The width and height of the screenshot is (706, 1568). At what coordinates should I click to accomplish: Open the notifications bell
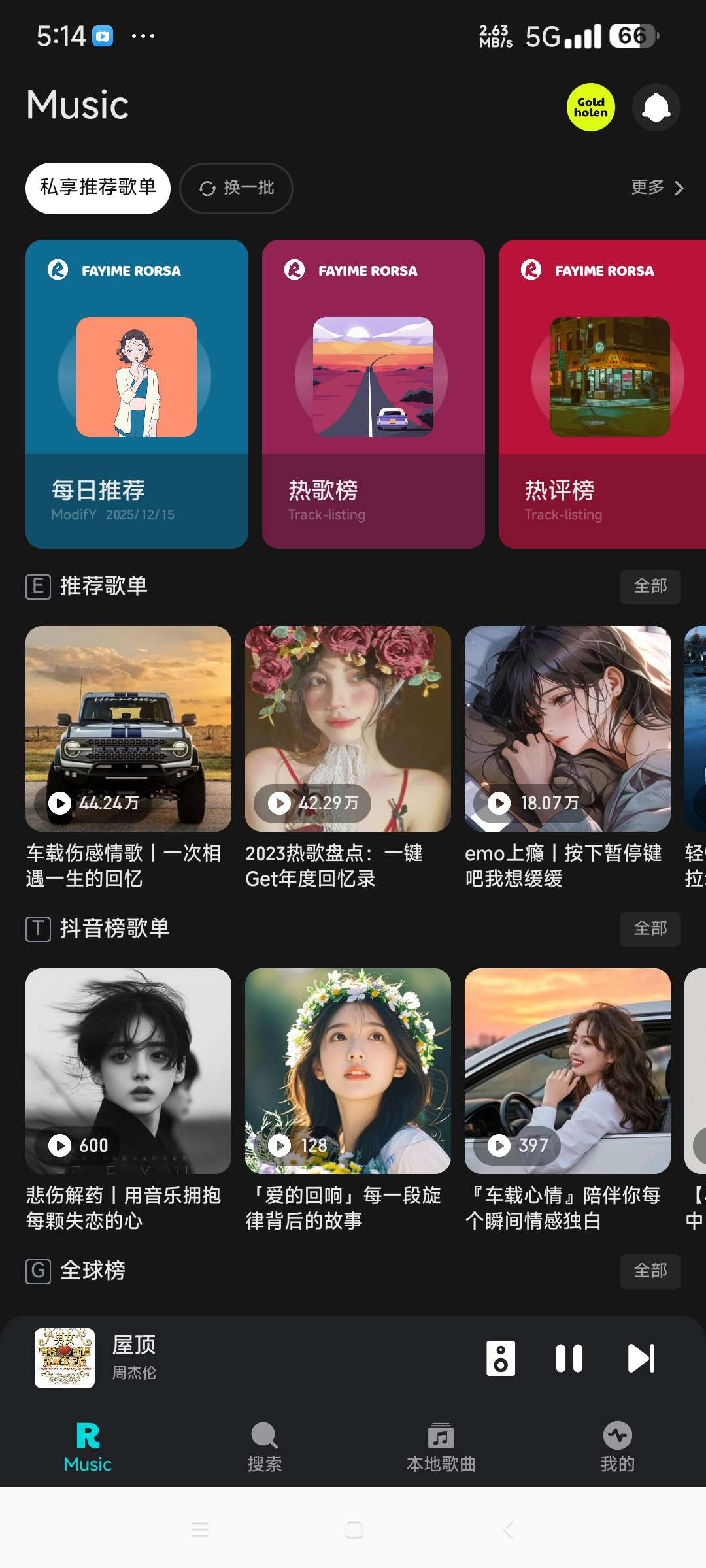656,107
